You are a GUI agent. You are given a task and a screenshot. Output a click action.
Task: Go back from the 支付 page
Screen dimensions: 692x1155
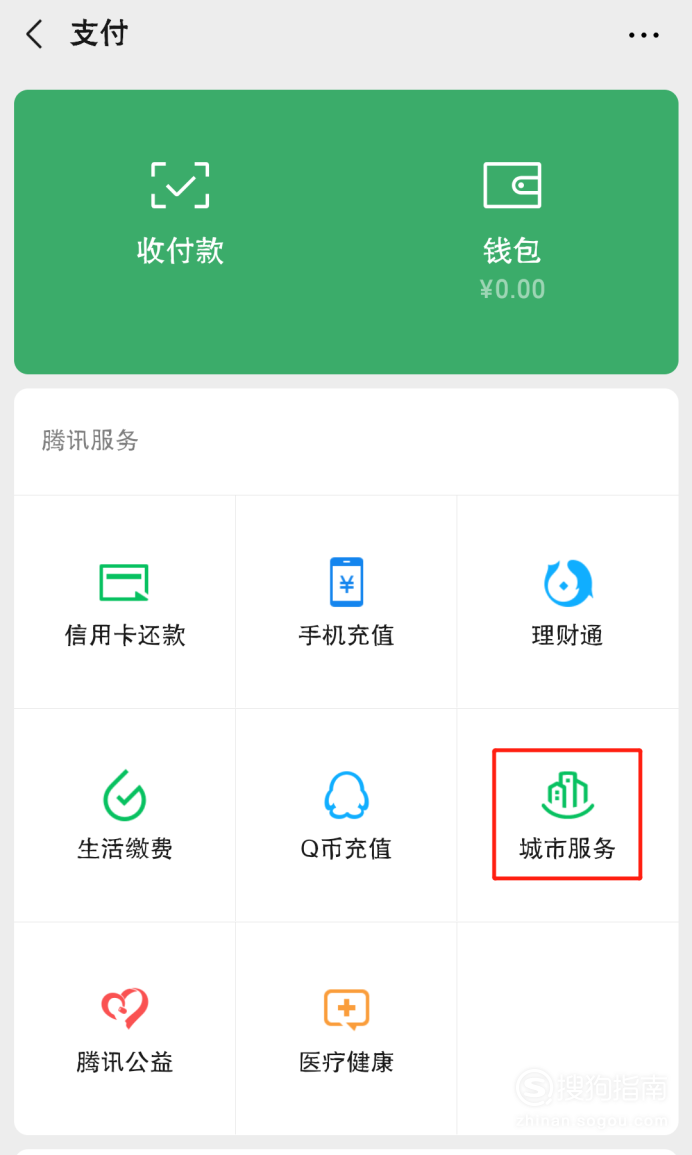coord(35,35)
